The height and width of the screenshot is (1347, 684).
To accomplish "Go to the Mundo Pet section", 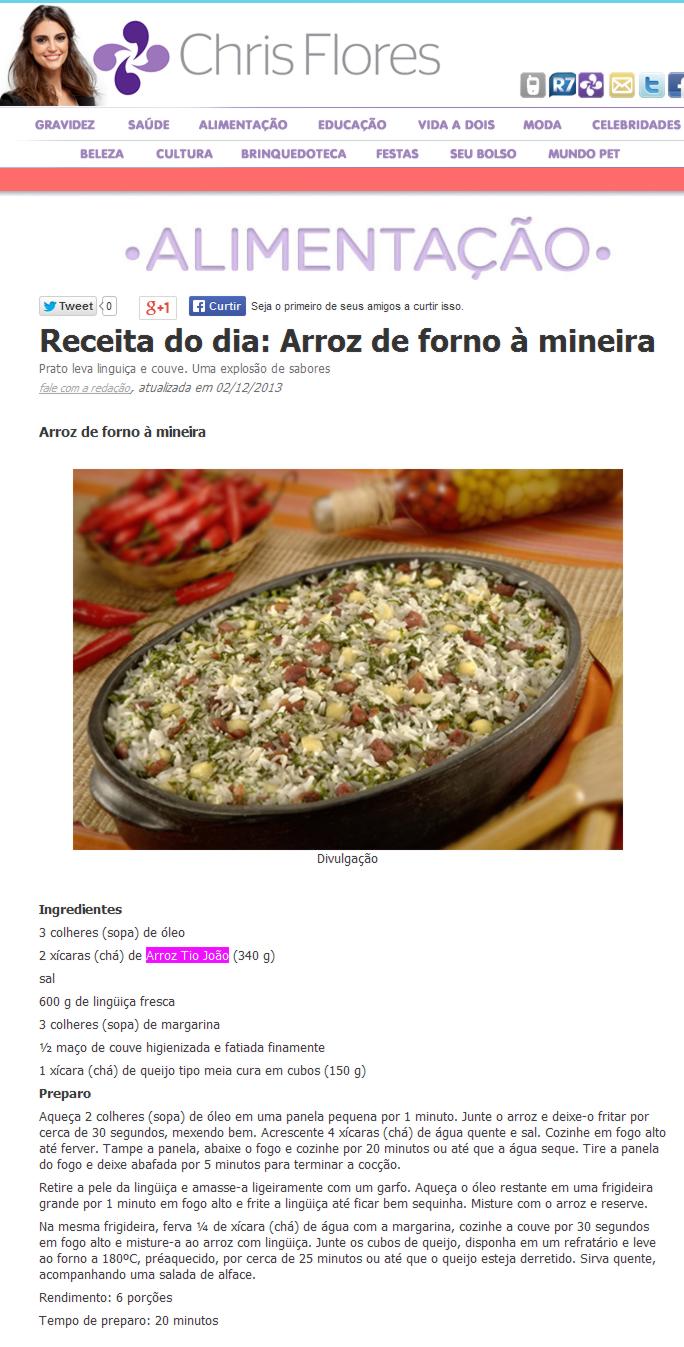I will point(584,154).
